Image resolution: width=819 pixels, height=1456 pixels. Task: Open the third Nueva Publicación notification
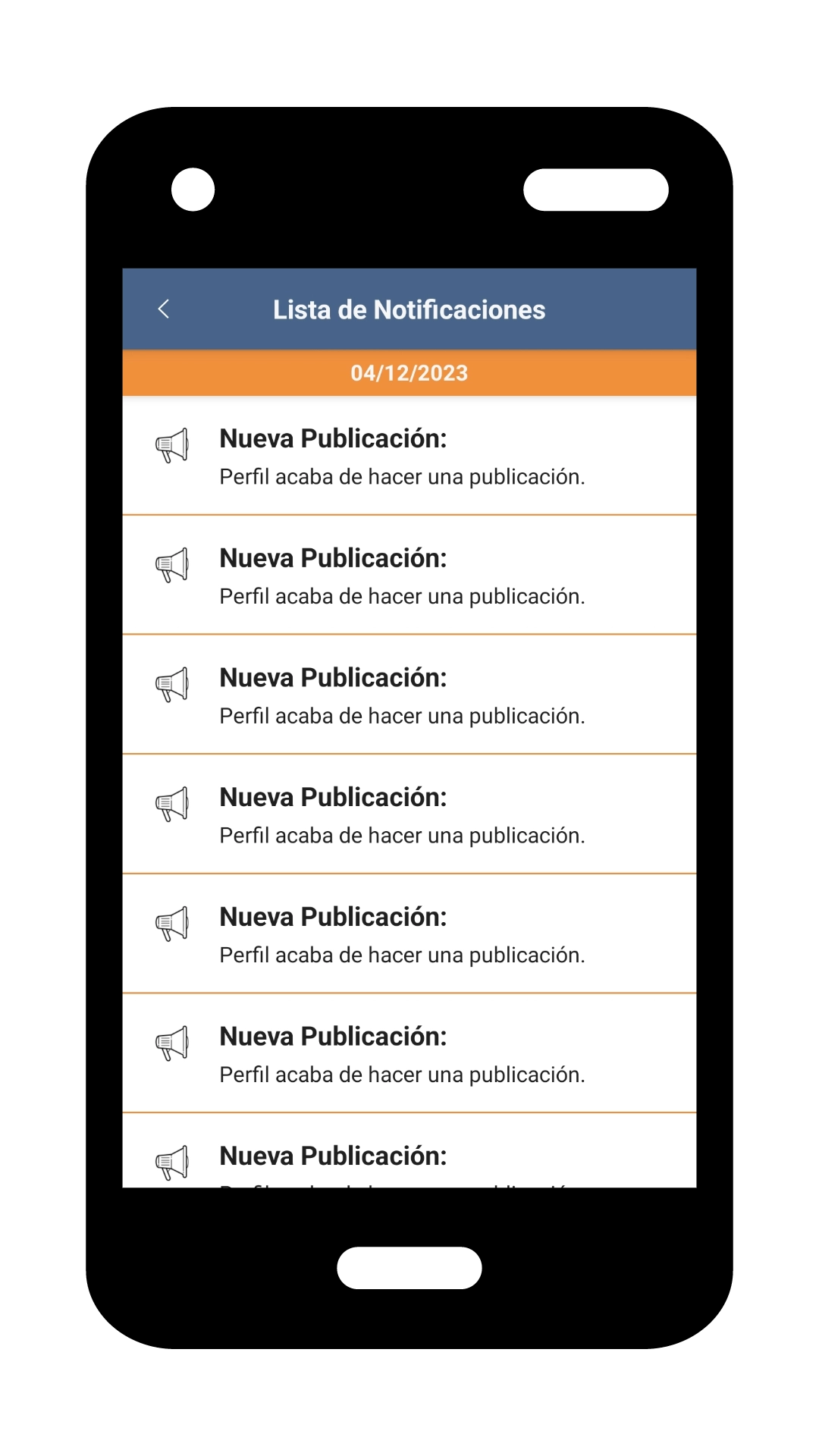pos(409,694)
